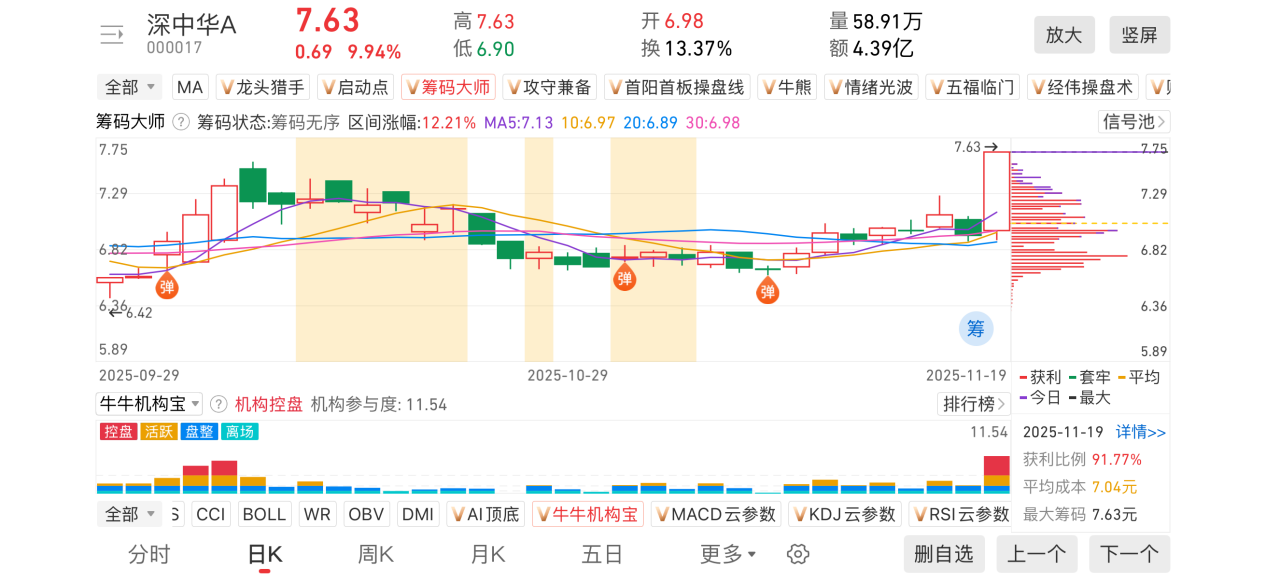1266x582 pixels.
Task: View chip details via 详情>> link
Action: click(x=1141, y=433)
